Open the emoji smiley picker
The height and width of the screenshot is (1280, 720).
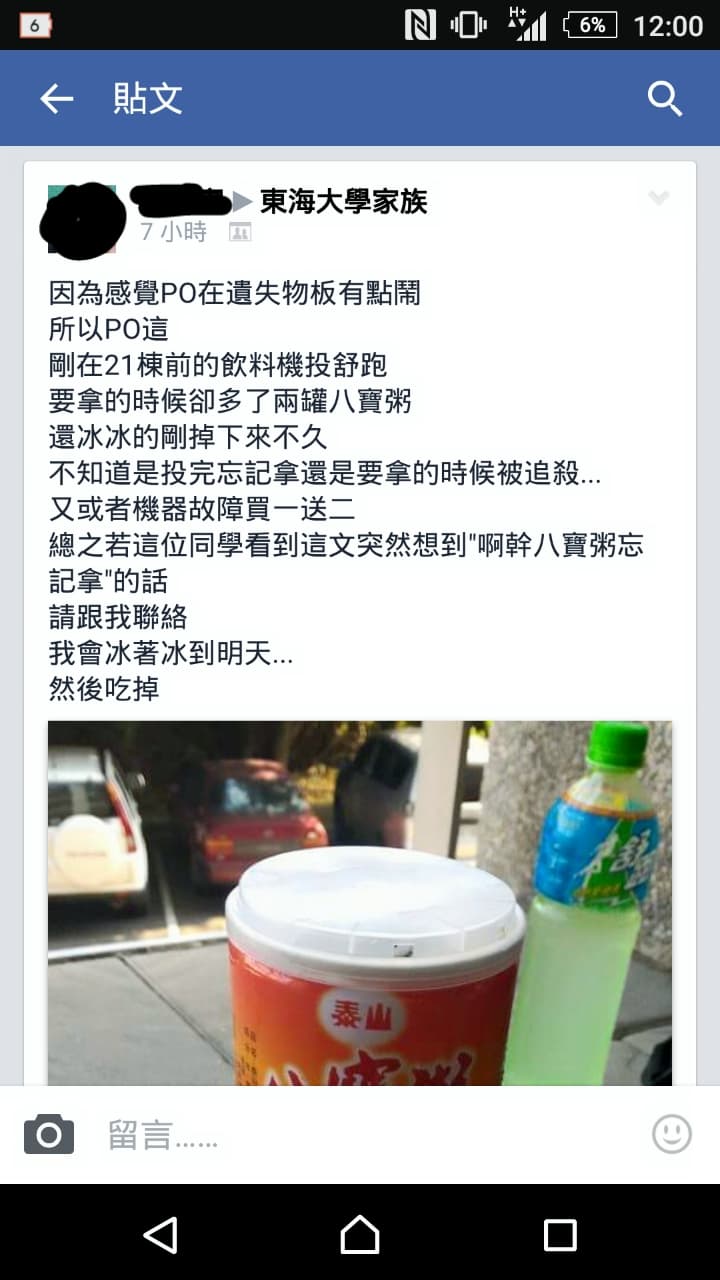point(672,1134)
